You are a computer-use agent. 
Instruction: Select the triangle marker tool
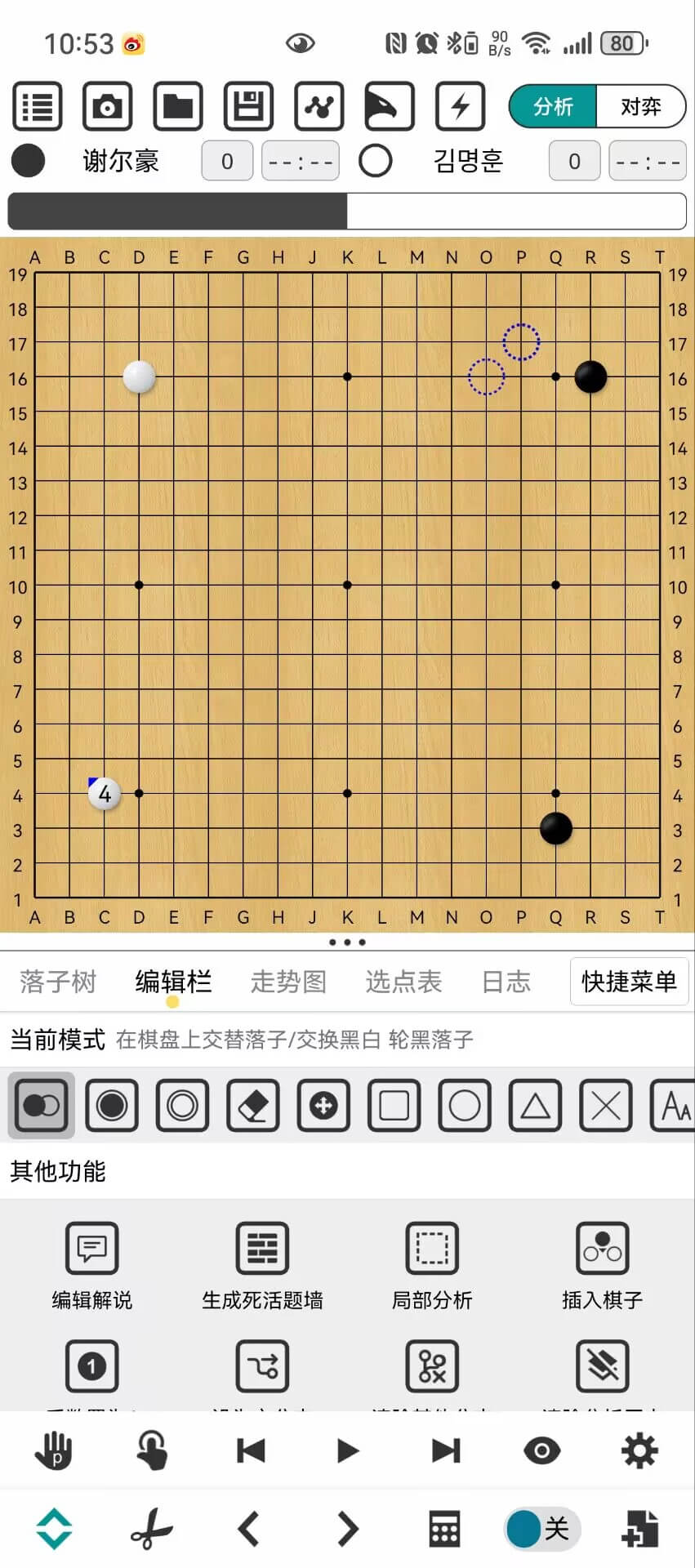coord(535,1106)
